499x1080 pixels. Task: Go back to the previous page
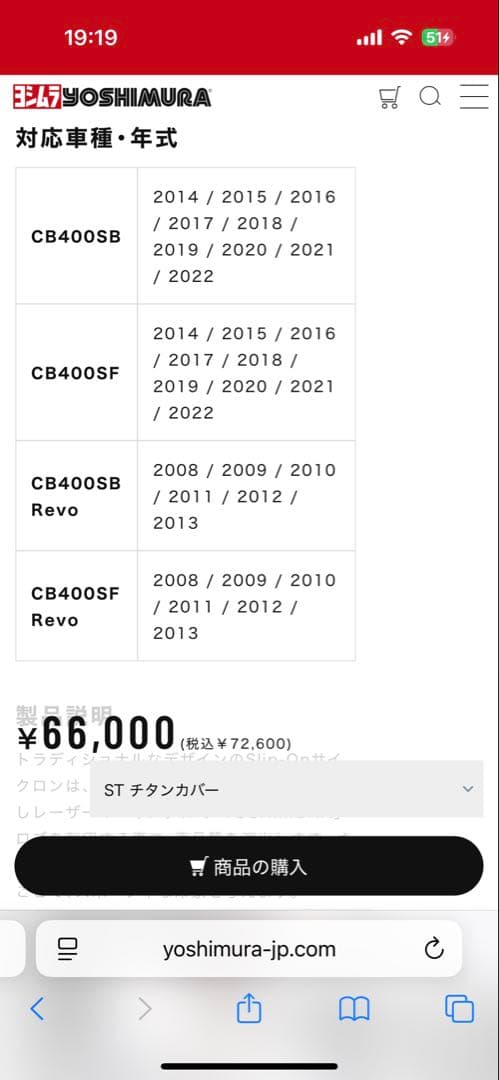coord(37,1009)
